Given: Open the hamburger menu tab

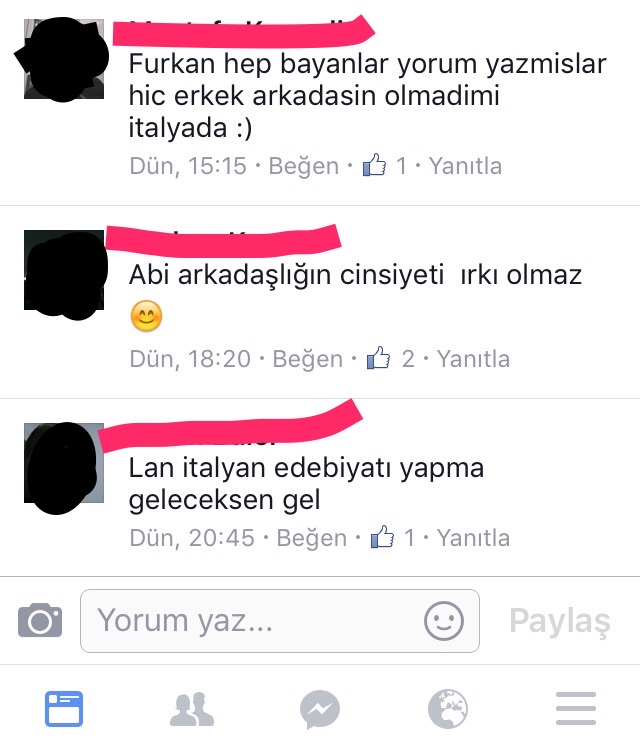Looking at the screenshot, I should [x=575, y=710].
